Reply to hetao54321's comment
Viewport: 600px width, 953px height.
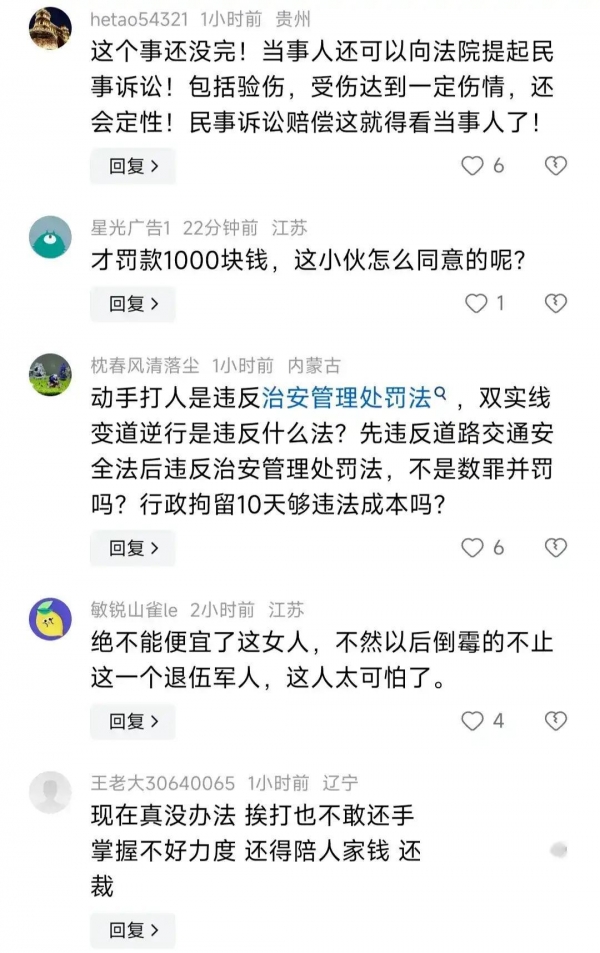[x=132, y=166]
